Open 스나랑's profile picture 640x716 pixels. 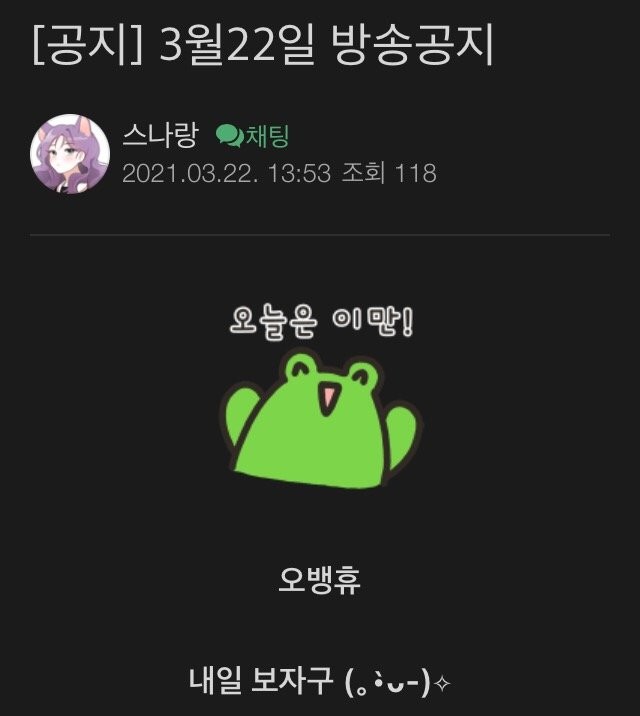(70, 153)
